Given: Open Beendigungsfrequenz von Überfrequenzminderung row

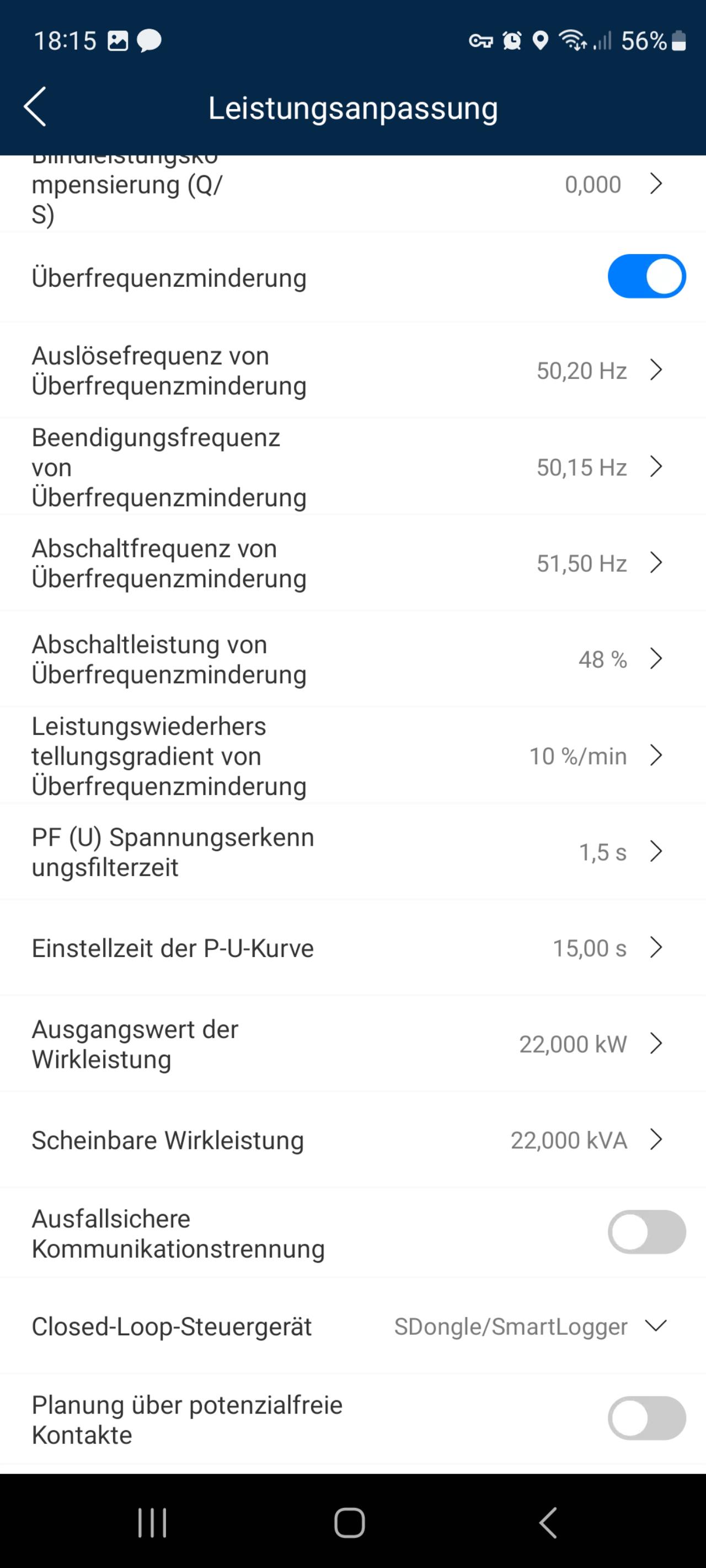Looking at the screenshot, I should pyautogui.click(x=352, y=467).
